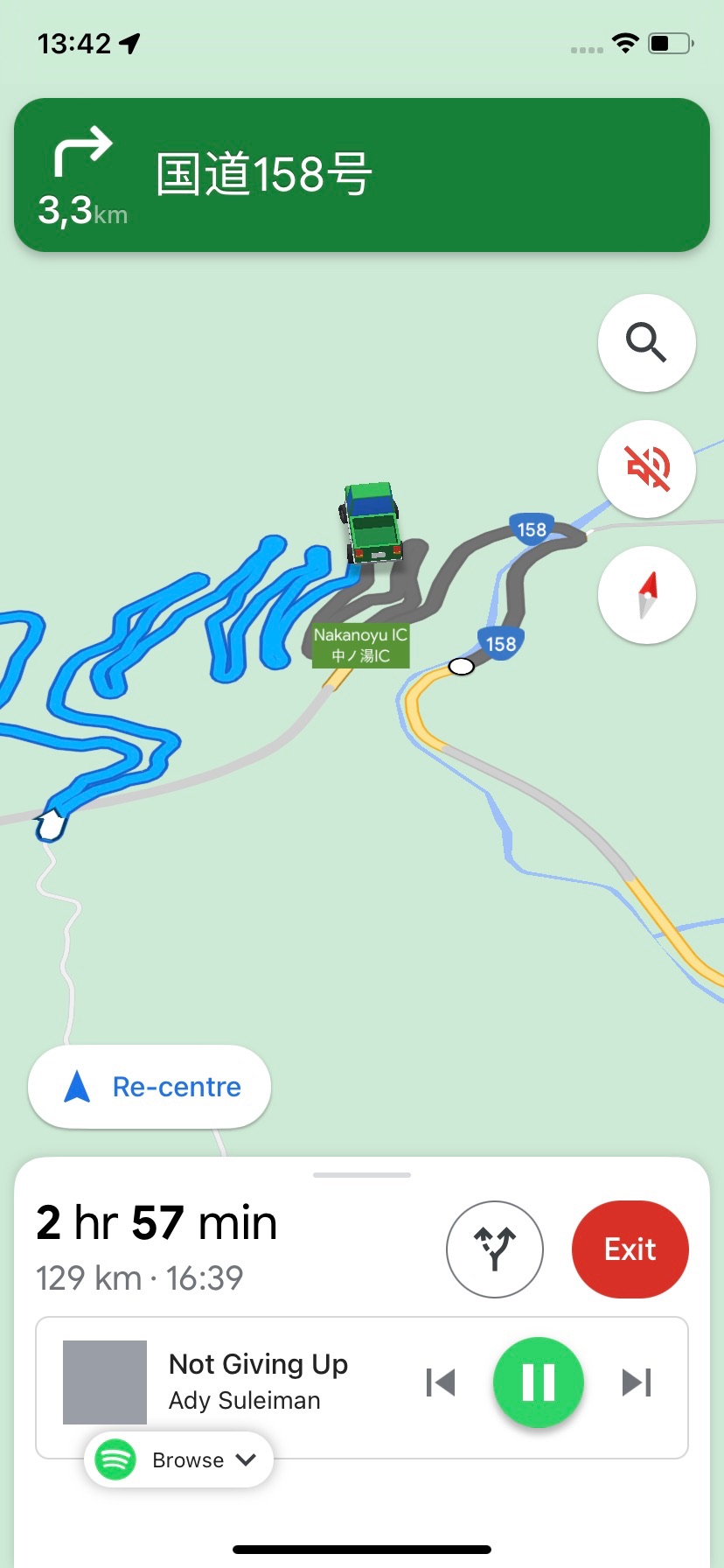Re-centre the map on current location
The image size is (724, 1568).
click(x=150, y=1087)
